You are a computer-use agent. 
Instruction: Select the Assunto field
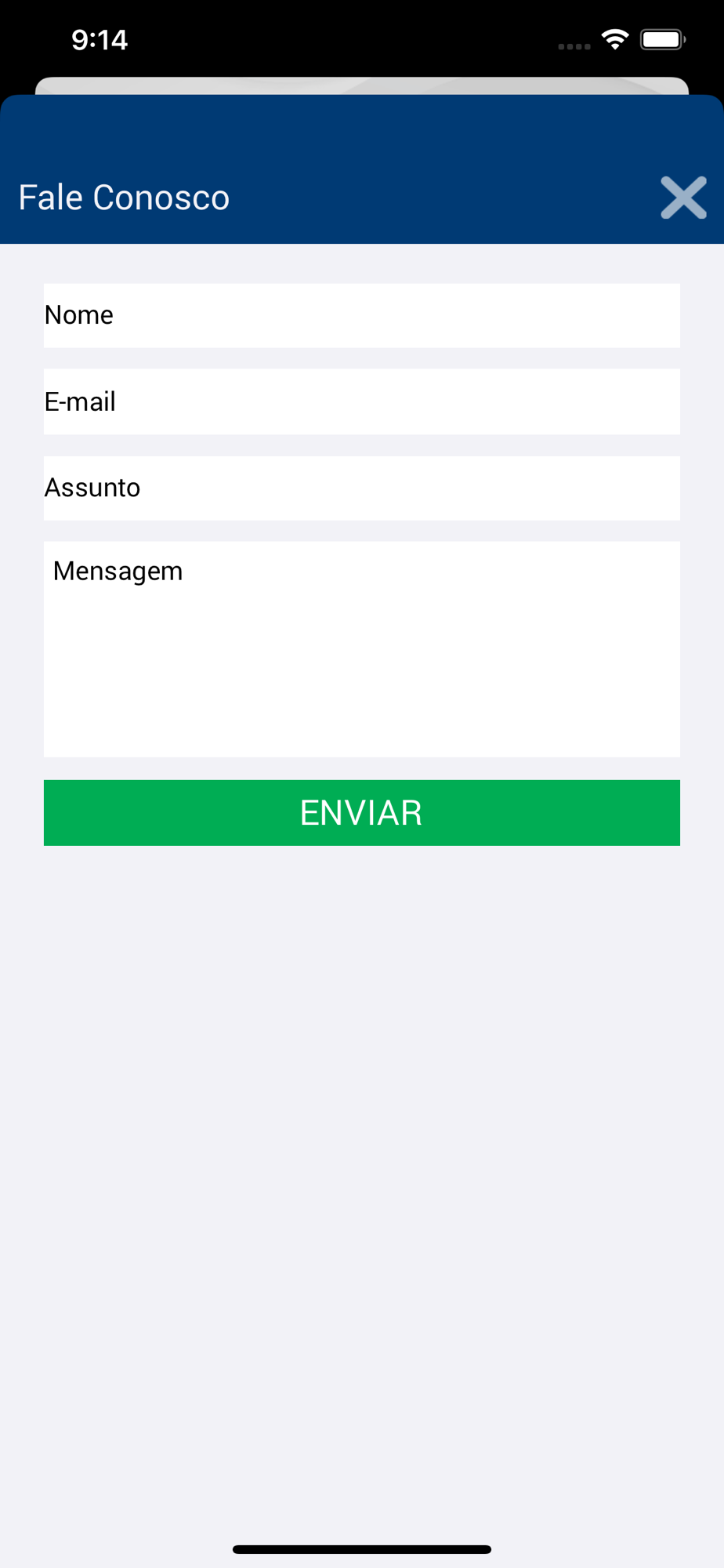pyautogui.click(x=361, y=488)
